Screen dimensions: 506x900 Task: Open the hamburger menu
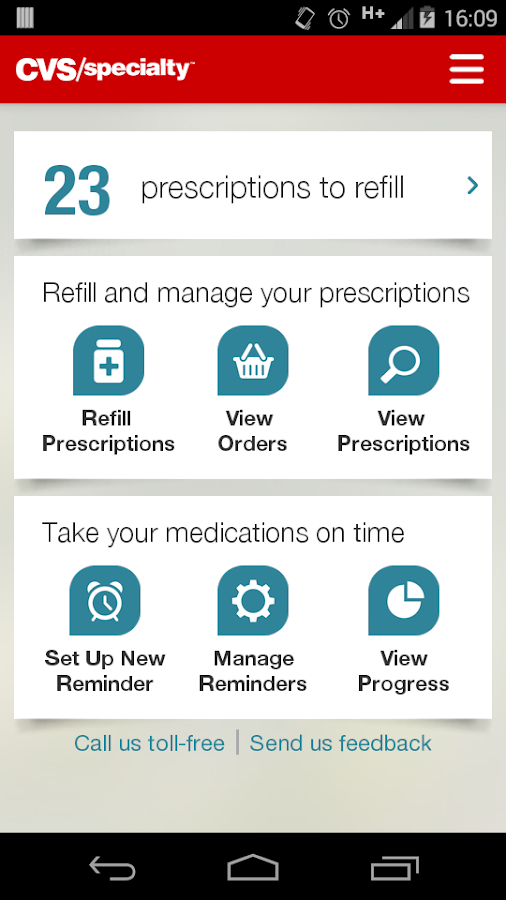click(466, 69)
